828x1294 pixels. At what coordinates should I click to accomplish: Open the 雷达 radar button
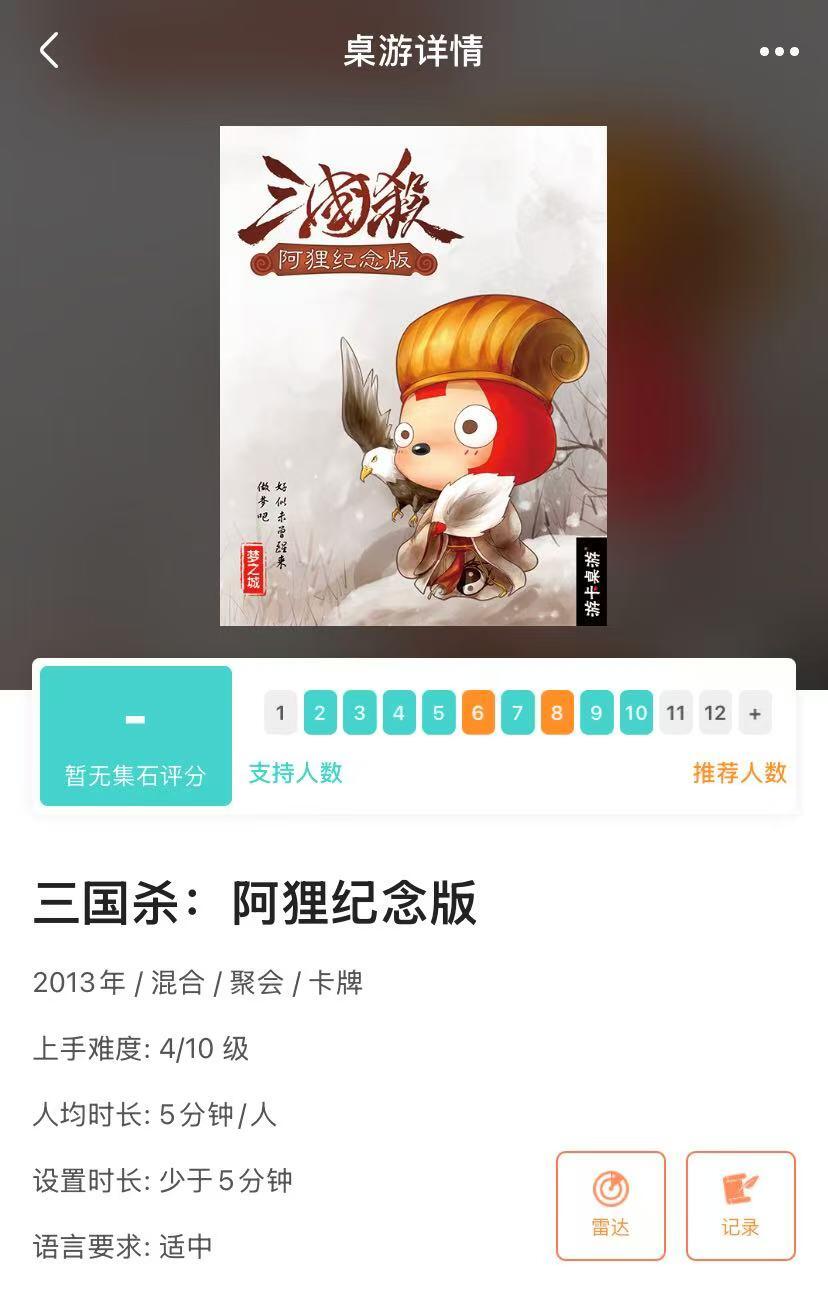point(611,1206)
